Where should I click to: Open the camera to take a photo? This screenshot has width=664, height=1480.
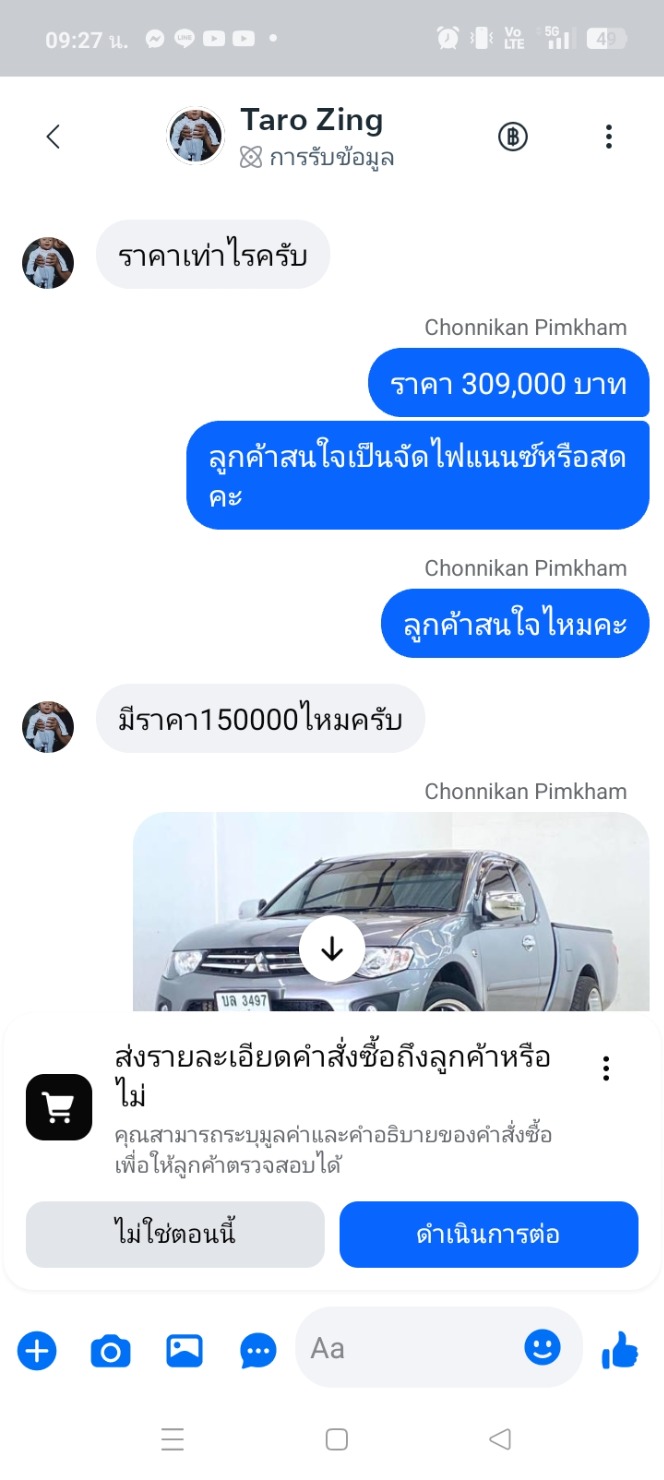point(110,1352)
